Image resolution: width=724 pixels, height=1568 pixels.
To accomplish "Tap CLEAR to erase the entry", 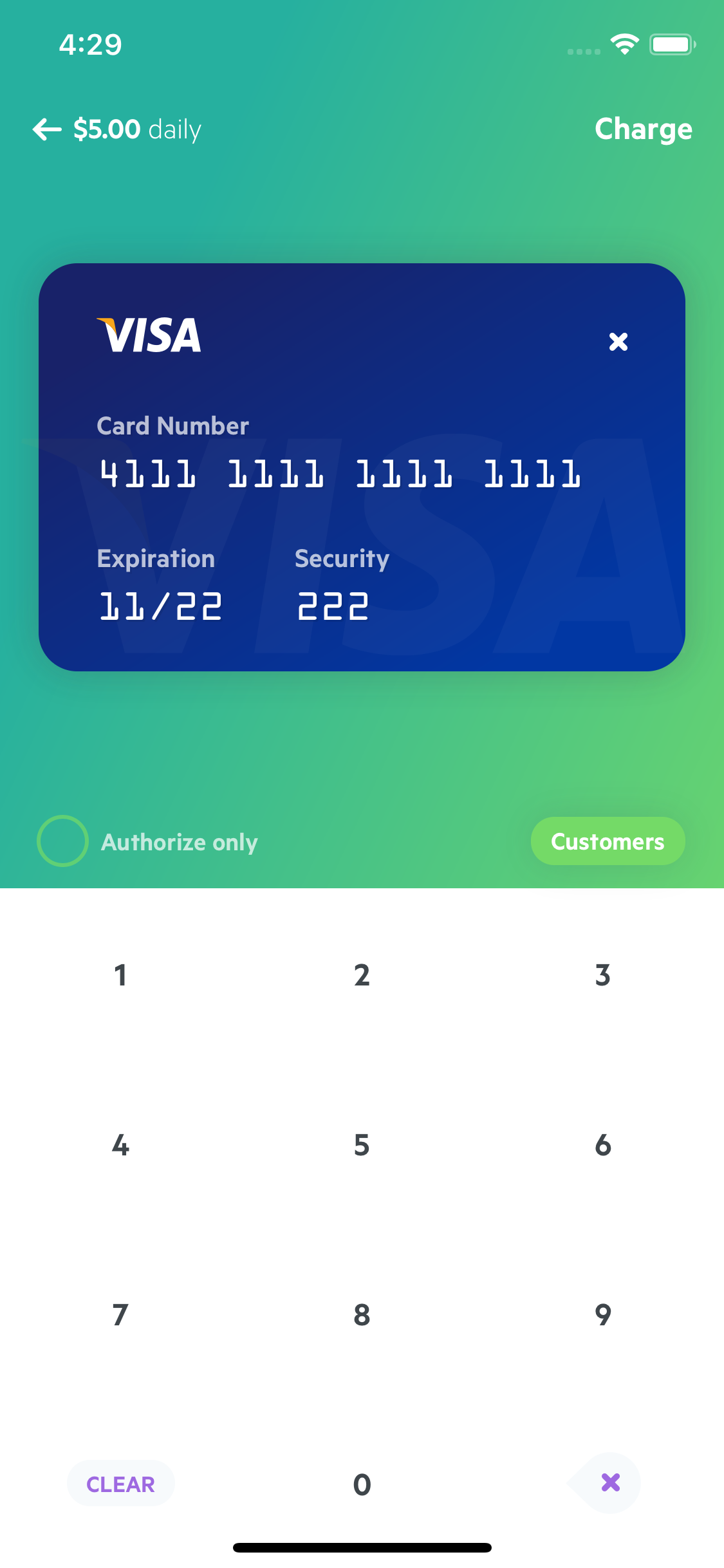I will click(x=120, y=1484).
